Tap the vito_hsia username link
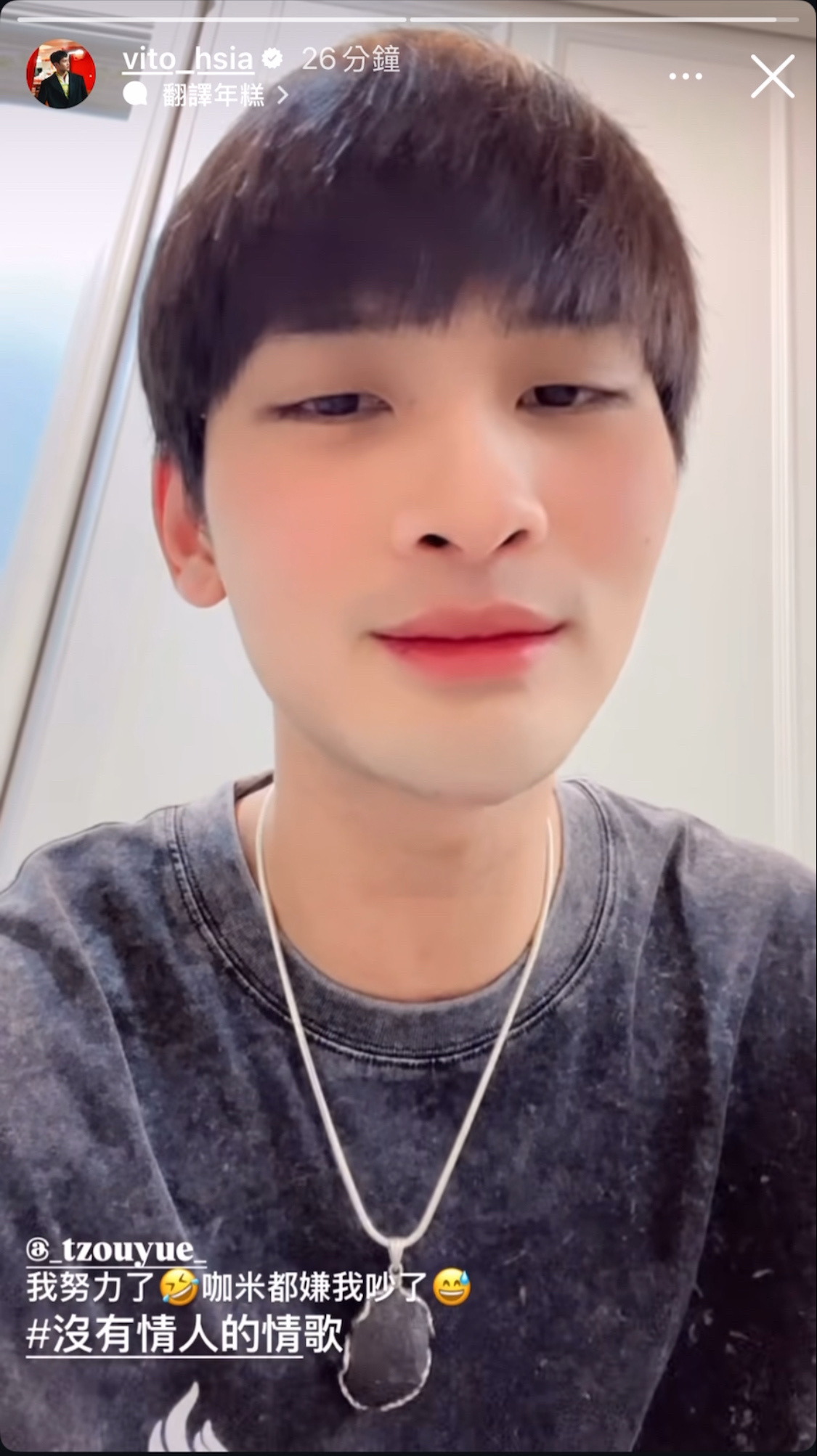Viewport: 817px width, 1456px height. 188,60
